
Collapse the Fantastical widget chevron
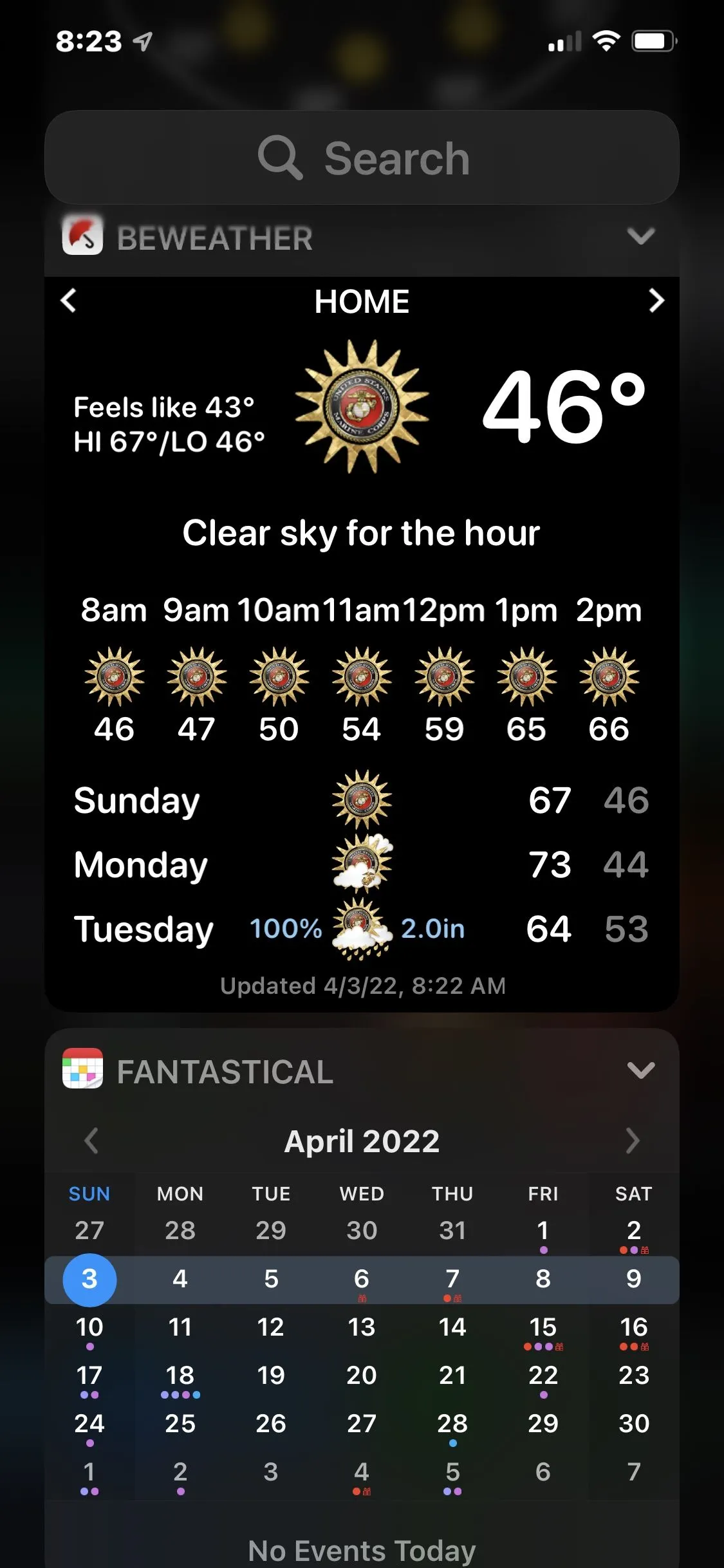tap(640, 1070)
